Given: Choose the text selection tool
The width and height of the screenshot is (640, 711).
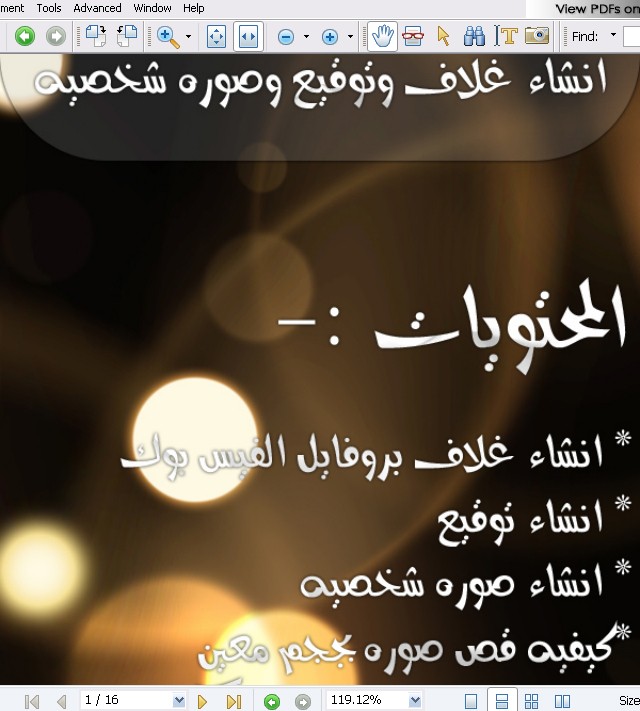Looking at the screenshot, I should (x=506, y=37).
